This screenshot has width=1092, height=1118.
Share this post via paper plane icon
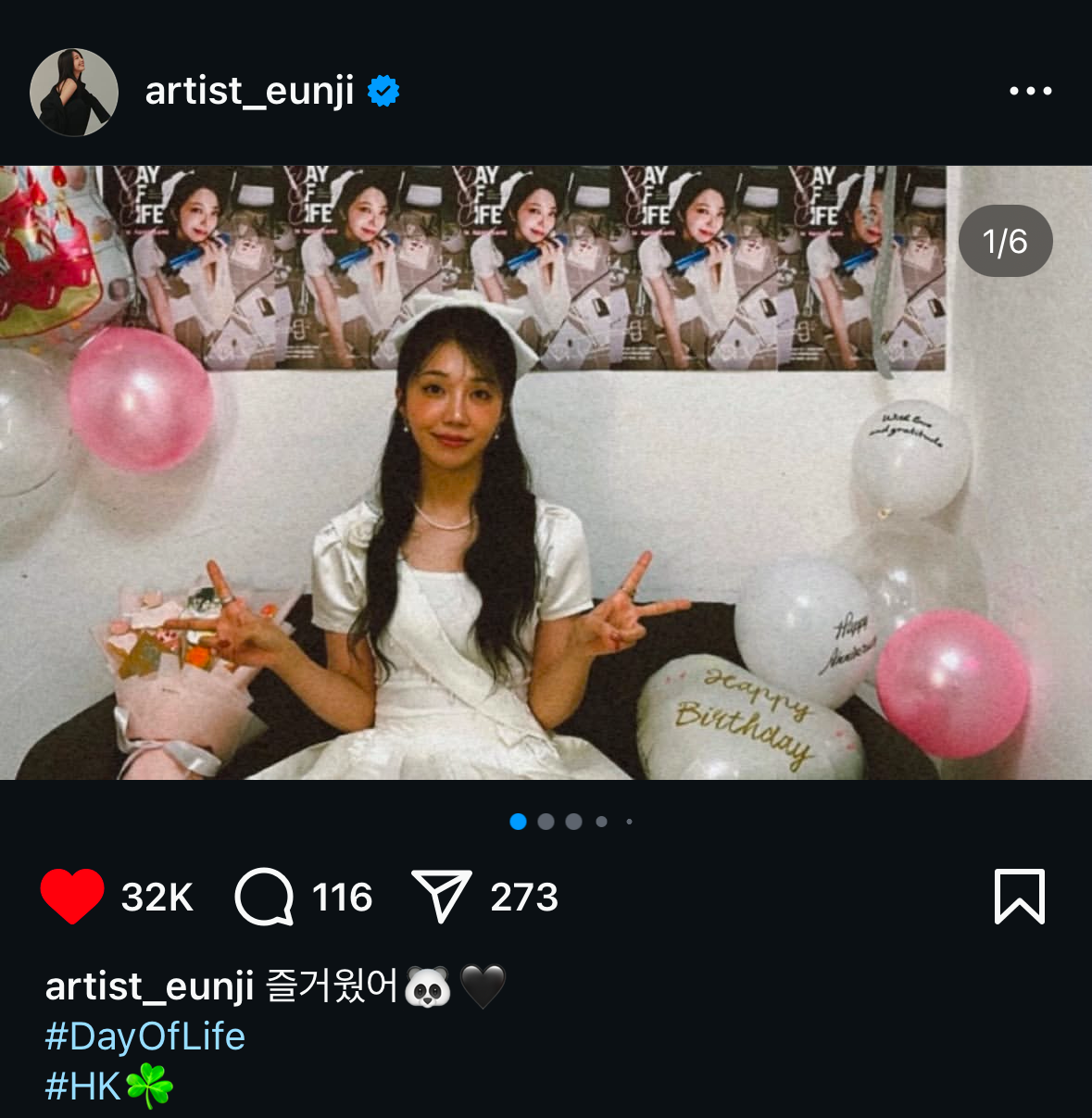tap(441, 896)
